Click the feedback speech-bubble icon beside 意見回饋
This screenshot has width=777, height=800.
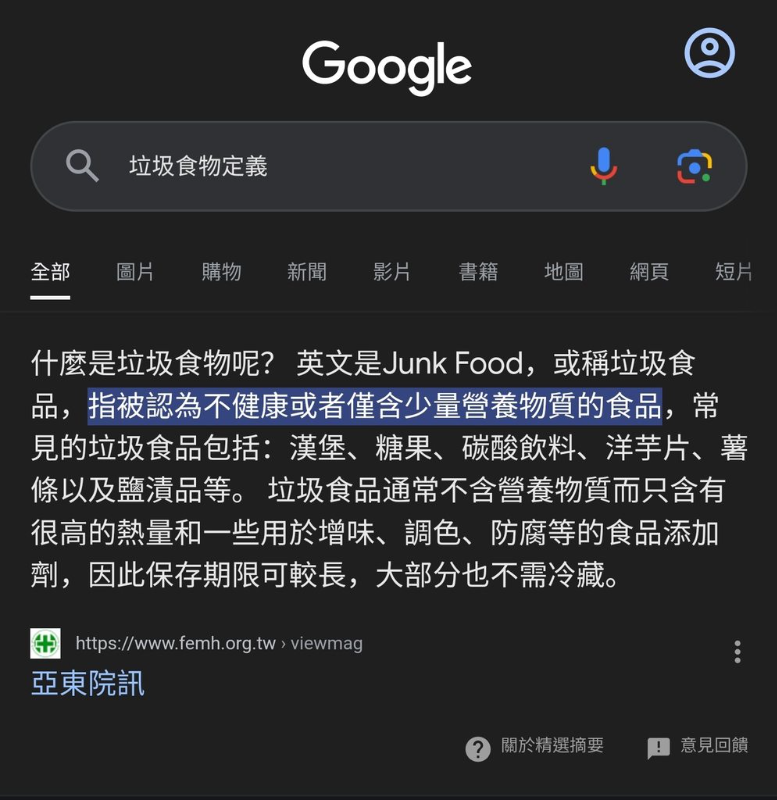657,747
